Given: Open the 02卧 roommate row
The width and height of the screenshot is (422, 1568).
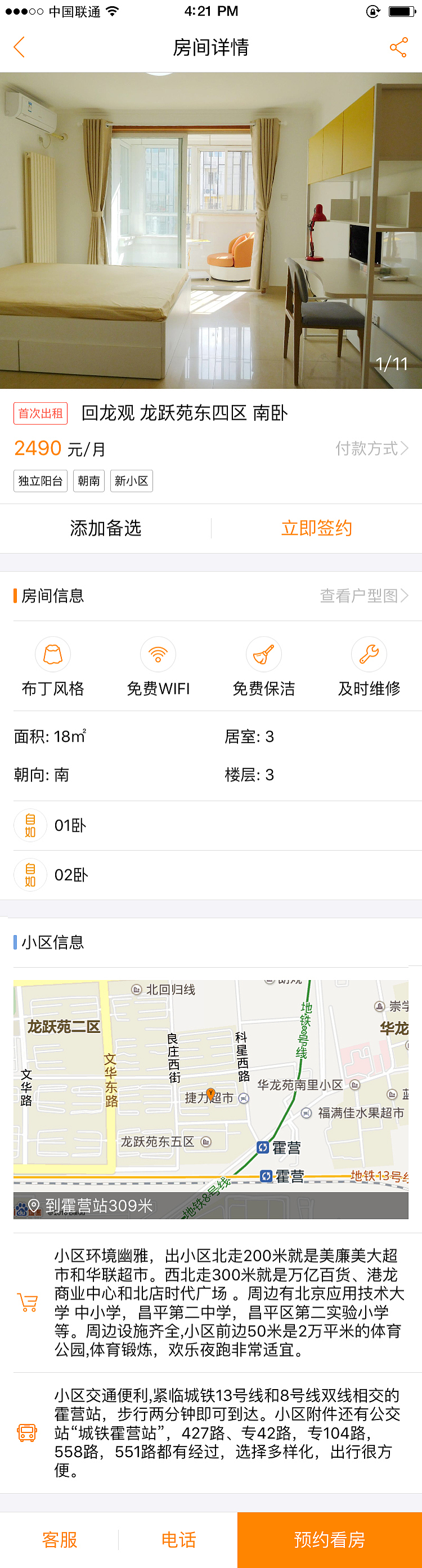Looking at the screenshot, I should [210, 875].
